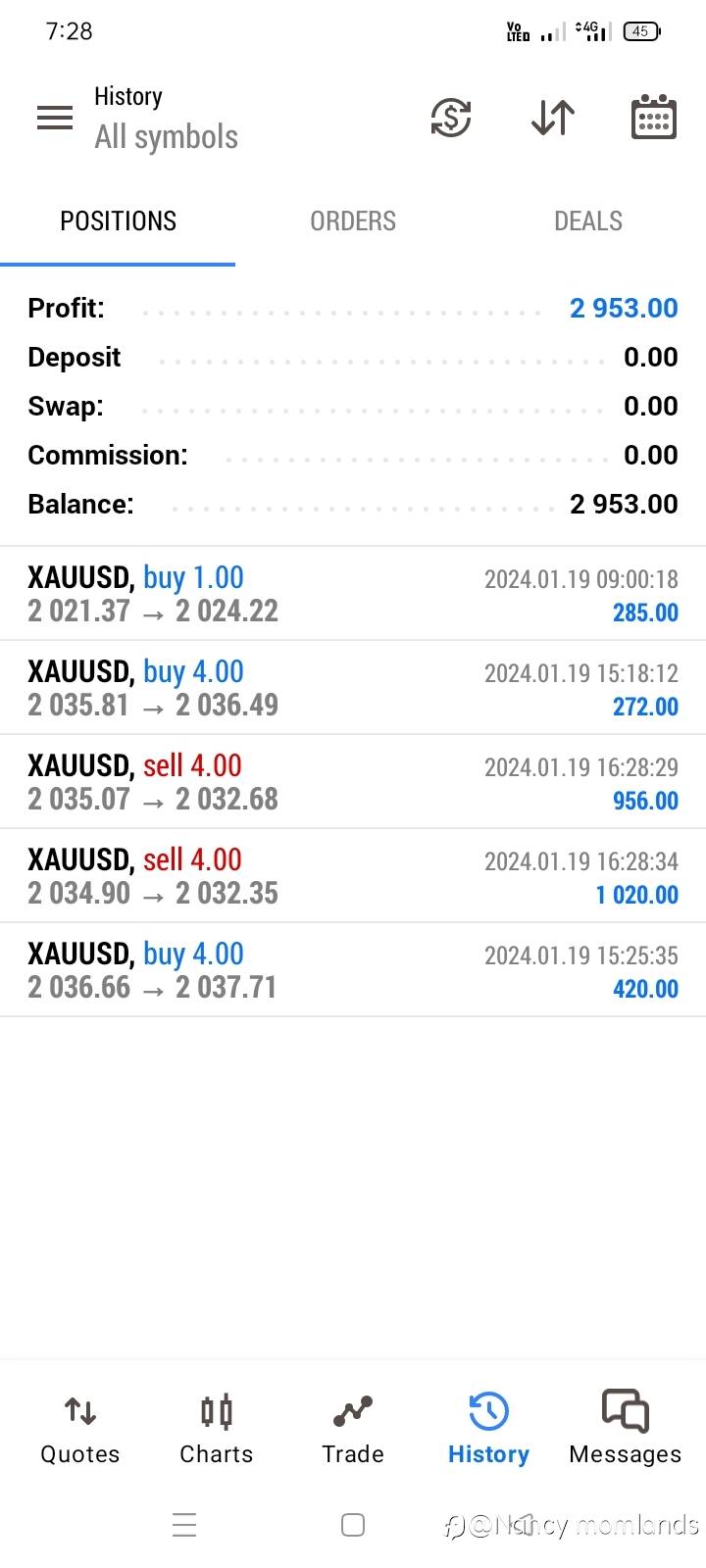Open the sort arrows option
Image resolution: width=706 pixels, height=1568 pixels.
pyautogui.click(x=553, y=118)
